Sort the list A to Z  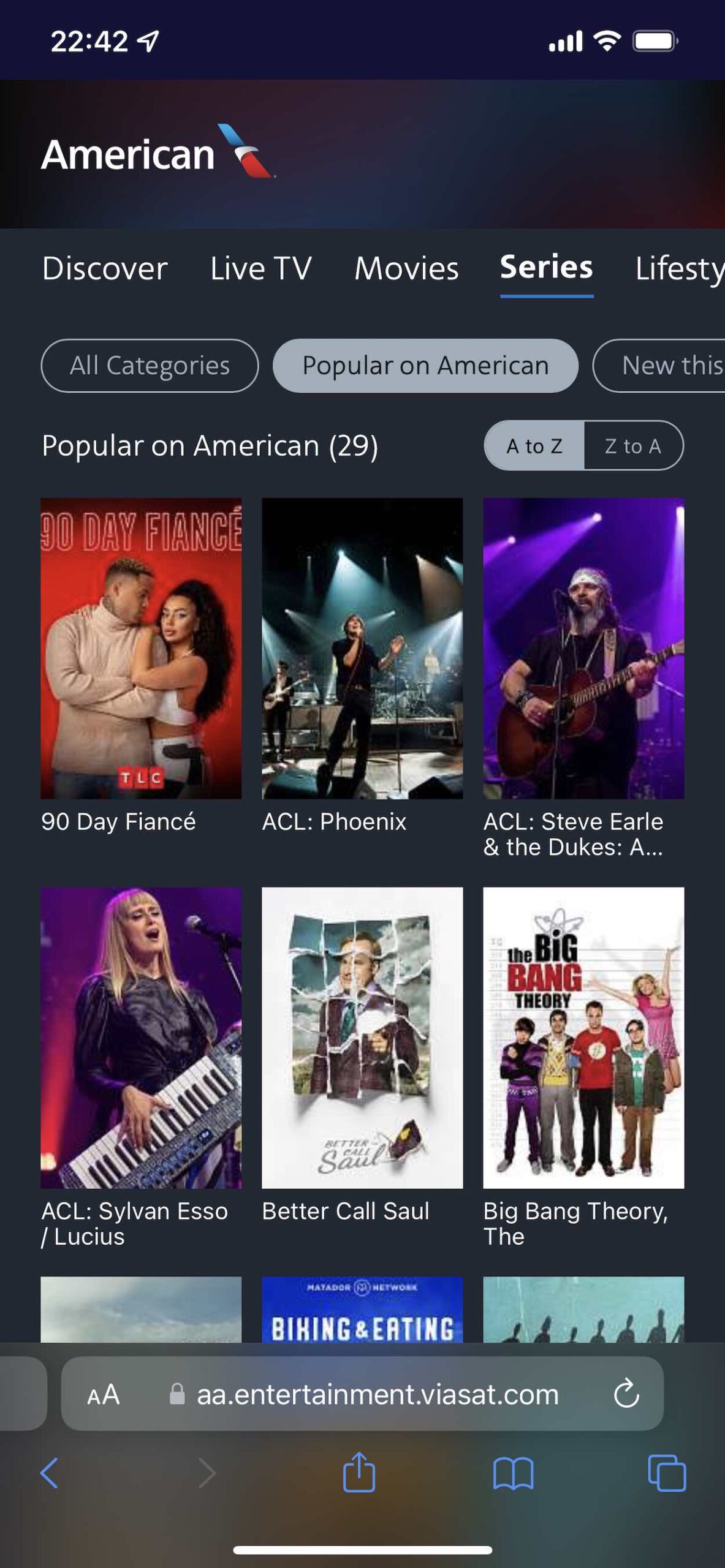pyautogui.click(x=534, y=446)
